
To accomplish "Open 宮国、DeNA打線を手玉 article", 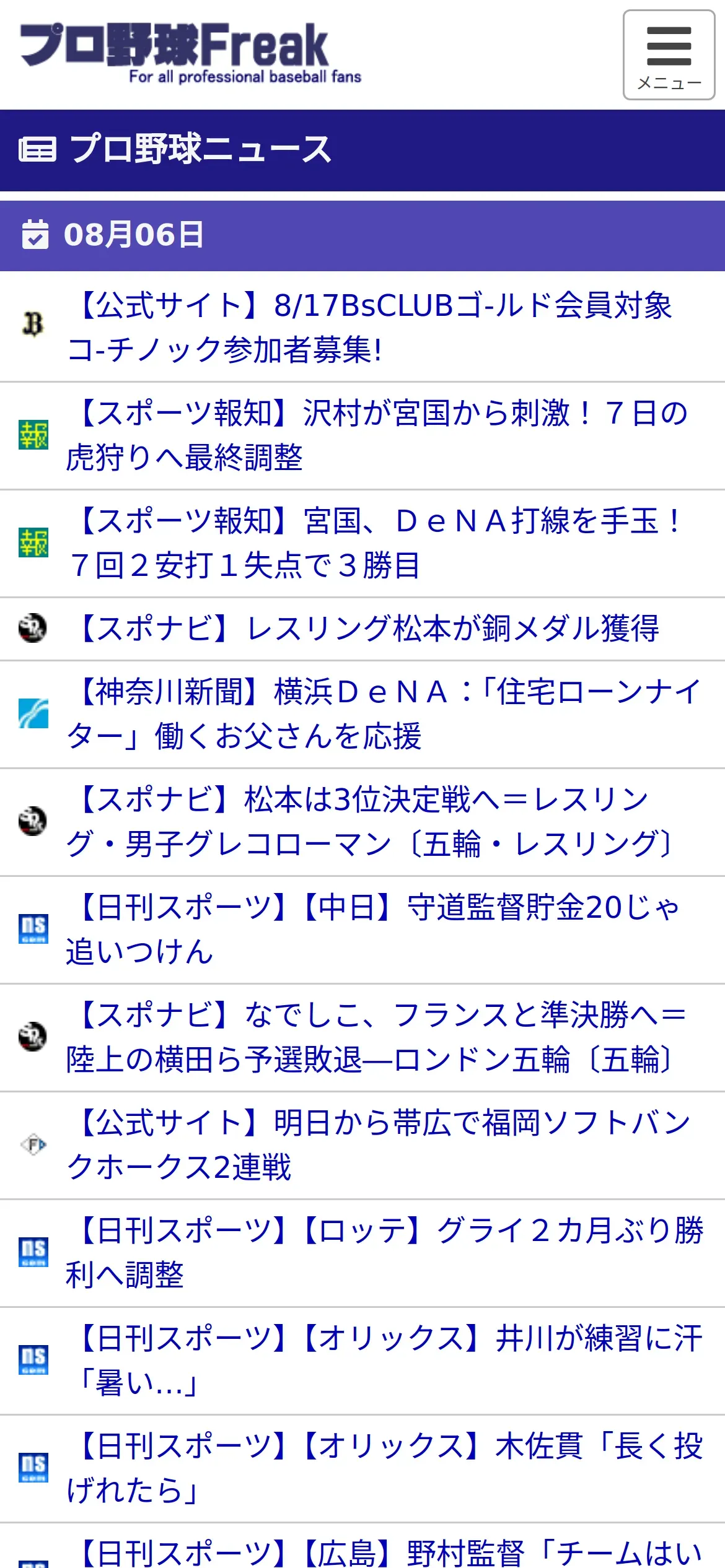I will (x=372, y=543).
